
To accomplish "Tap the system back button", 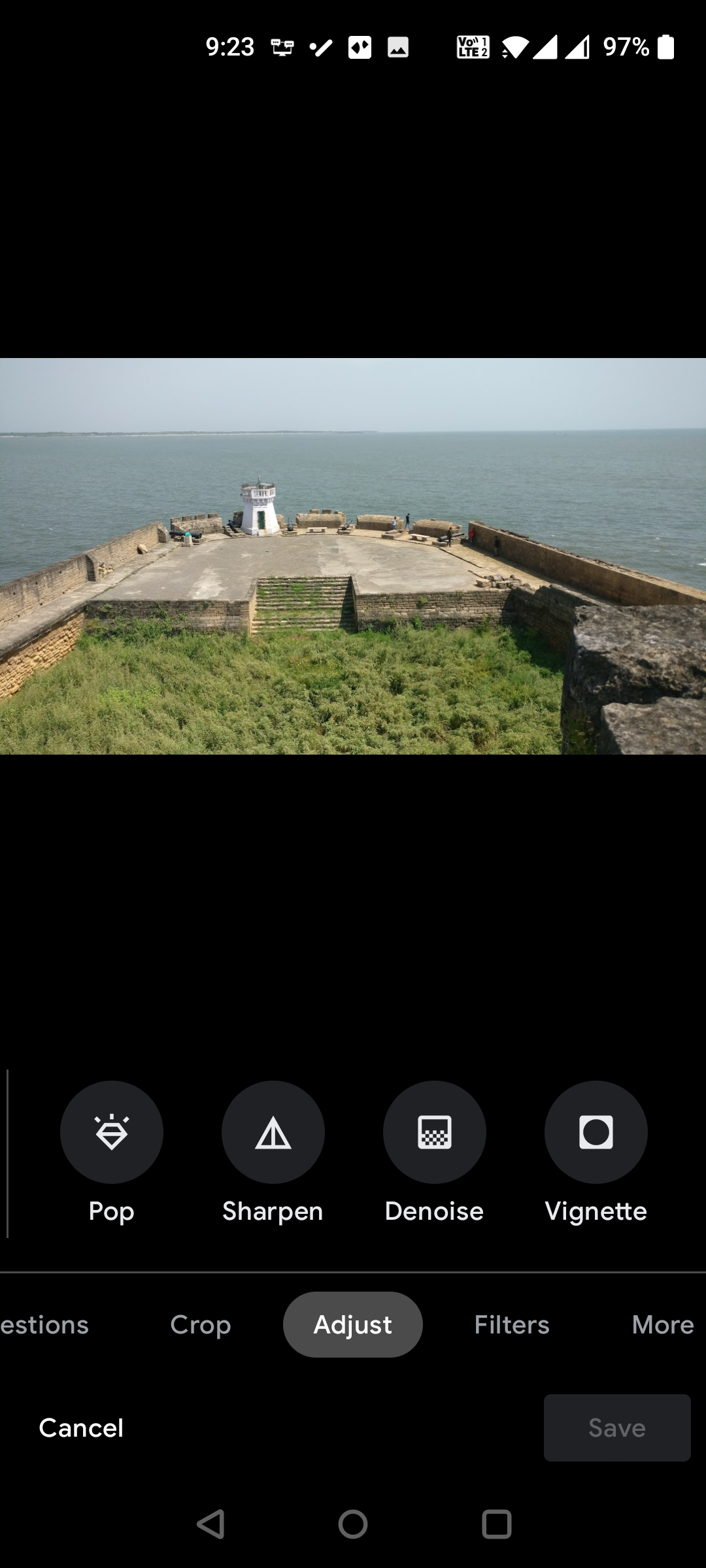I will [210, 1524].
